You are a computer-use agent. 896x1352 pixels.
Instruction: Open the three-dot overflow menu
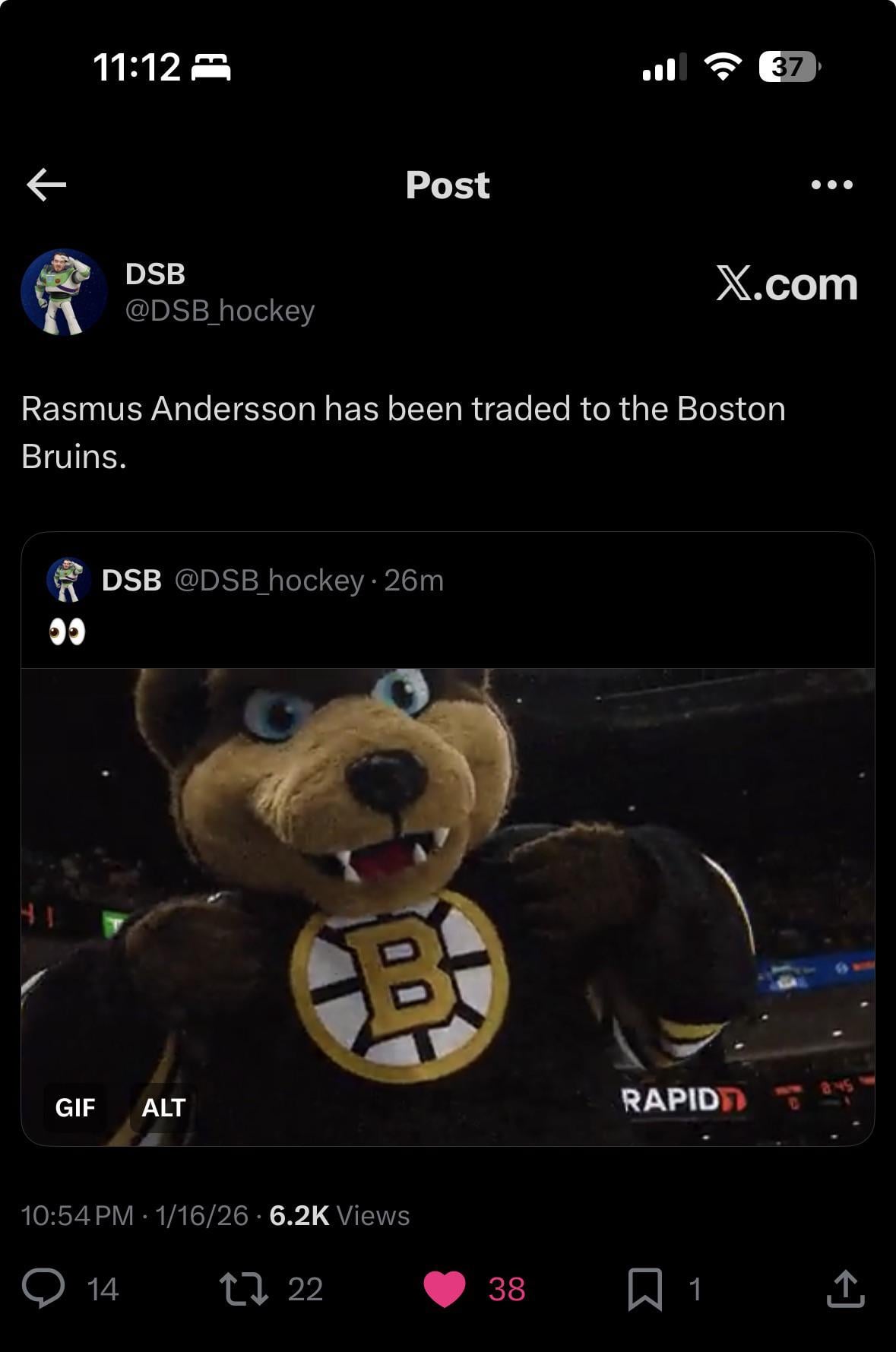[x=831, y=185]
